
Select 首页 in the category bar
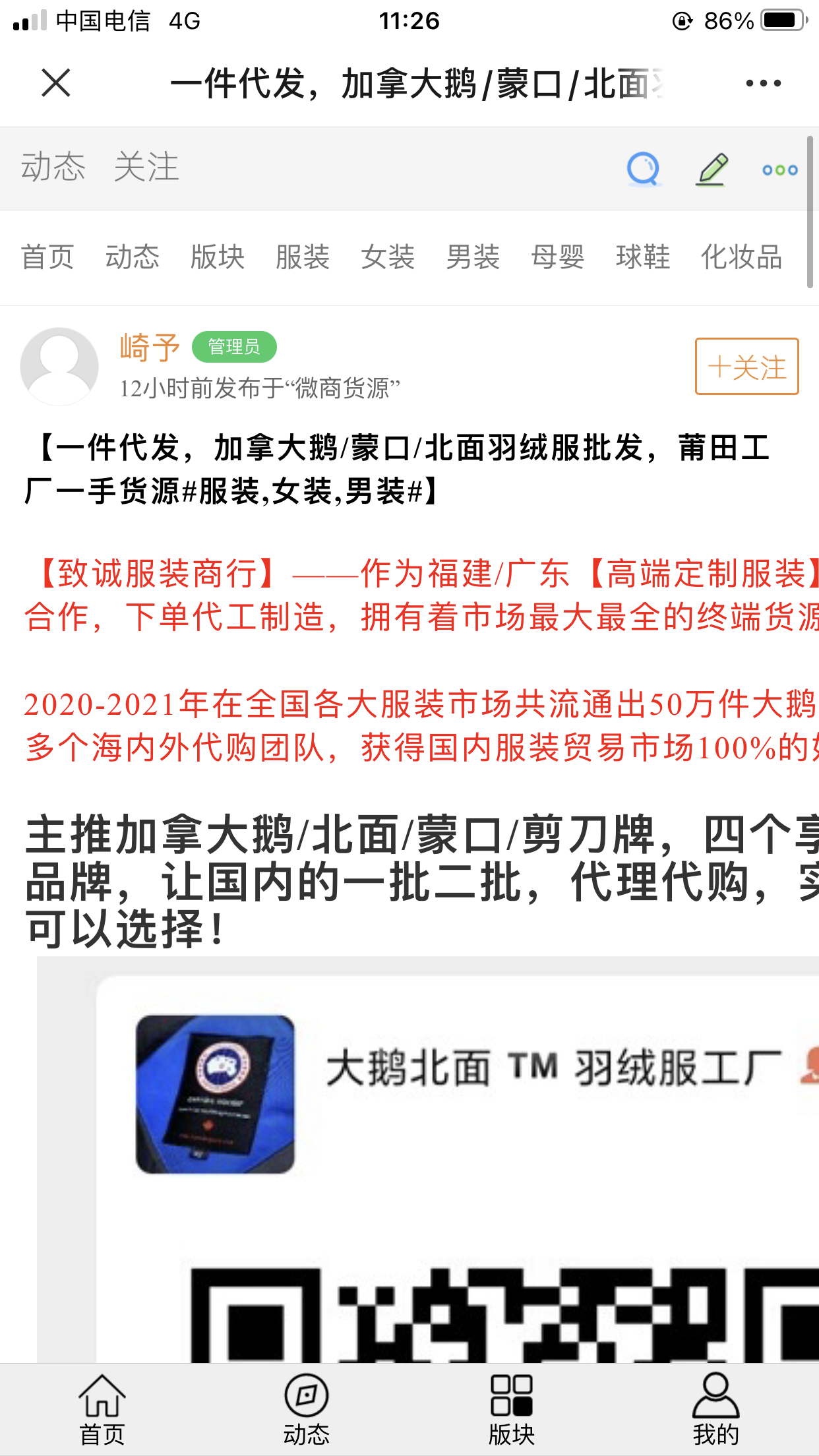pyautogui.click(x=47, y=257)
